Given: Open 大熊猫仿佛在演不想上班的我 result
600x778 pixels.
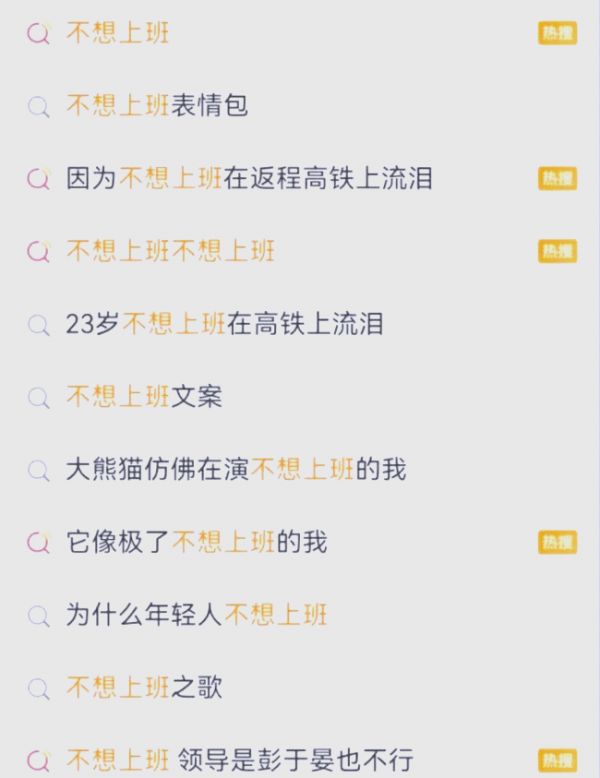Looking at the screenshot, I should (236, 470).
